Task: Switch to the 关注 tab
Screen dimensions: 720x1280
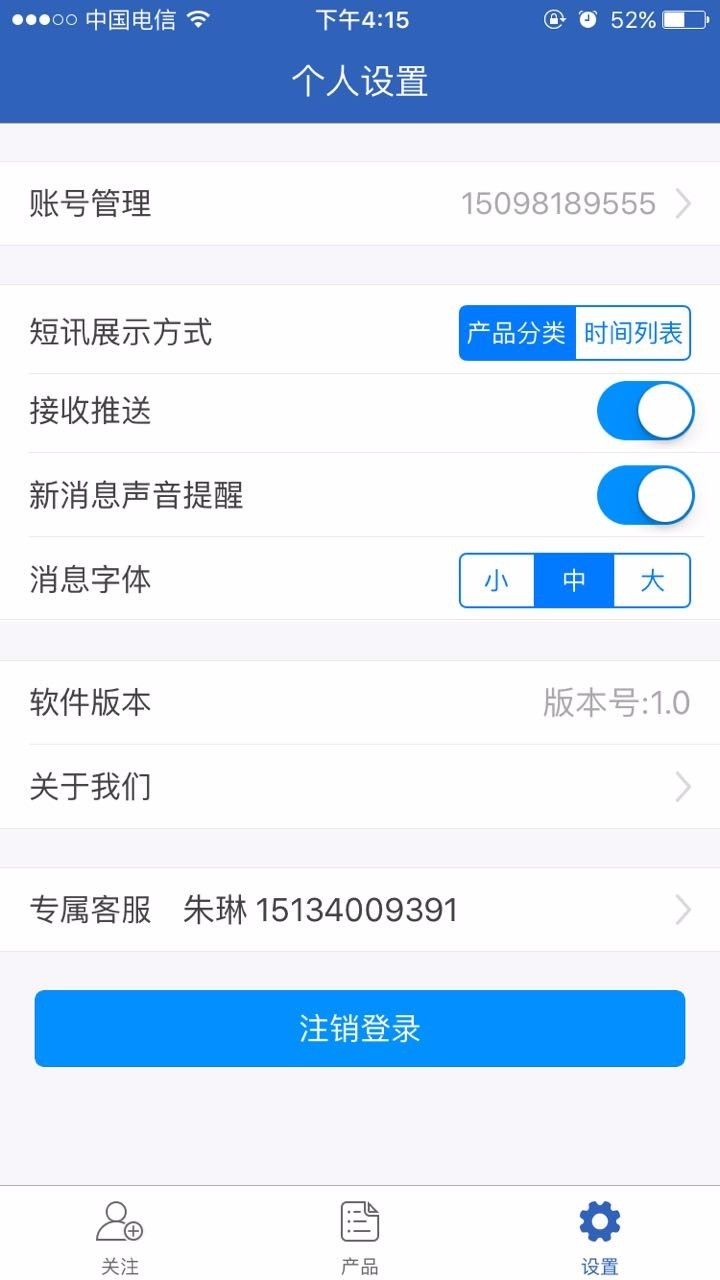Action: pyautogui.click(x=119, y=1232)
